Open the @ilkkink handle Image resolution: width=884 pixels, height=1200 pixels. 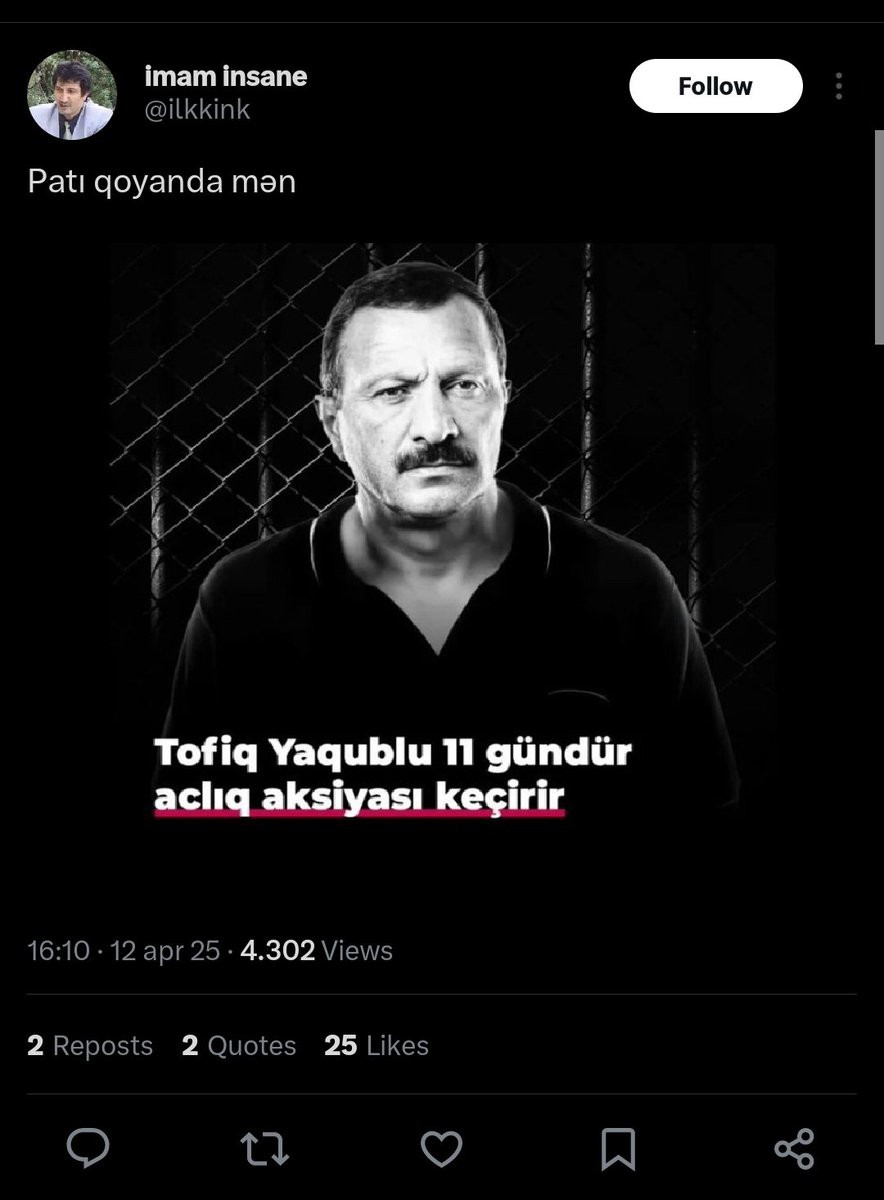(197, 110)
